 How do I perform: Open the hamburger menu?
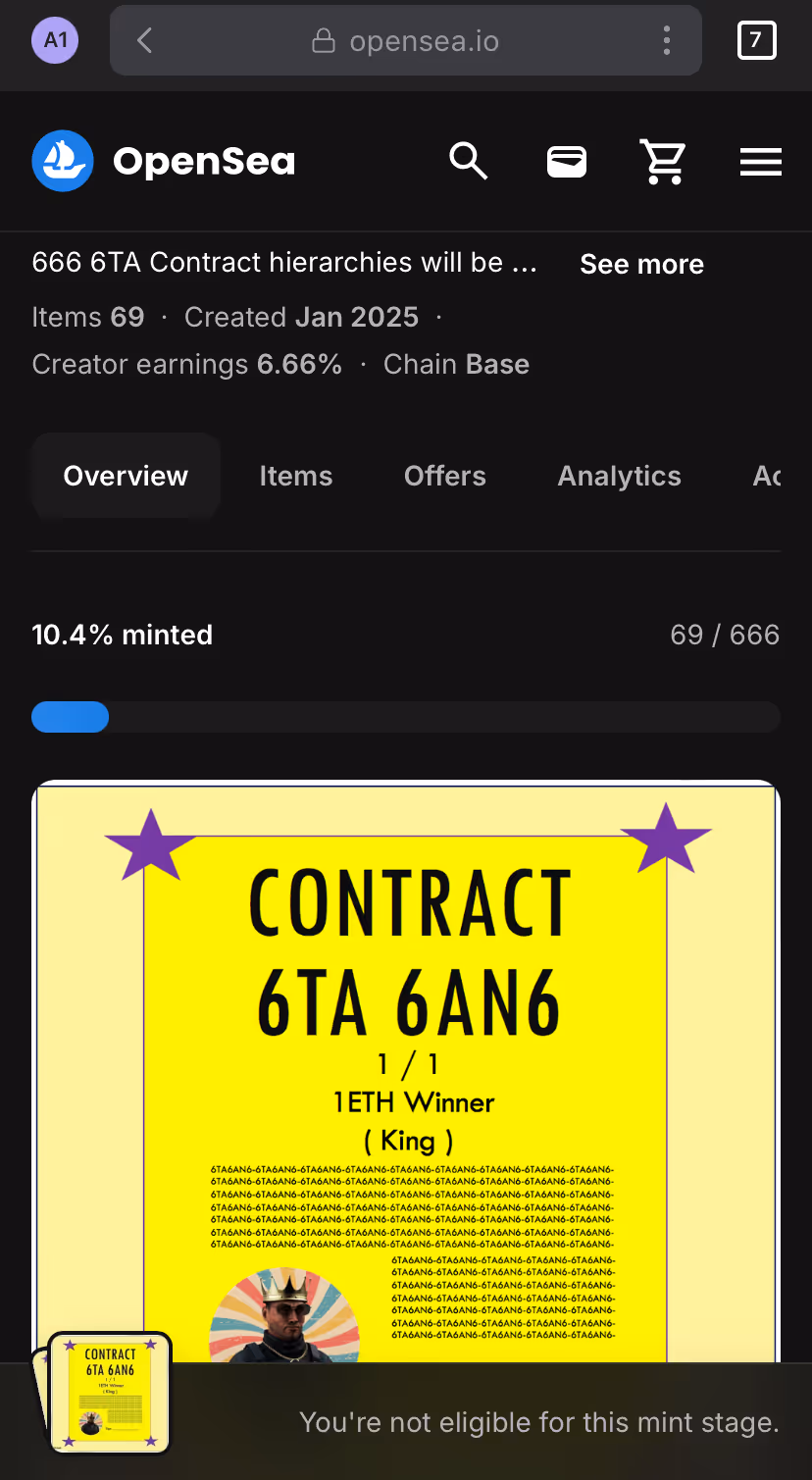point(760,161)
